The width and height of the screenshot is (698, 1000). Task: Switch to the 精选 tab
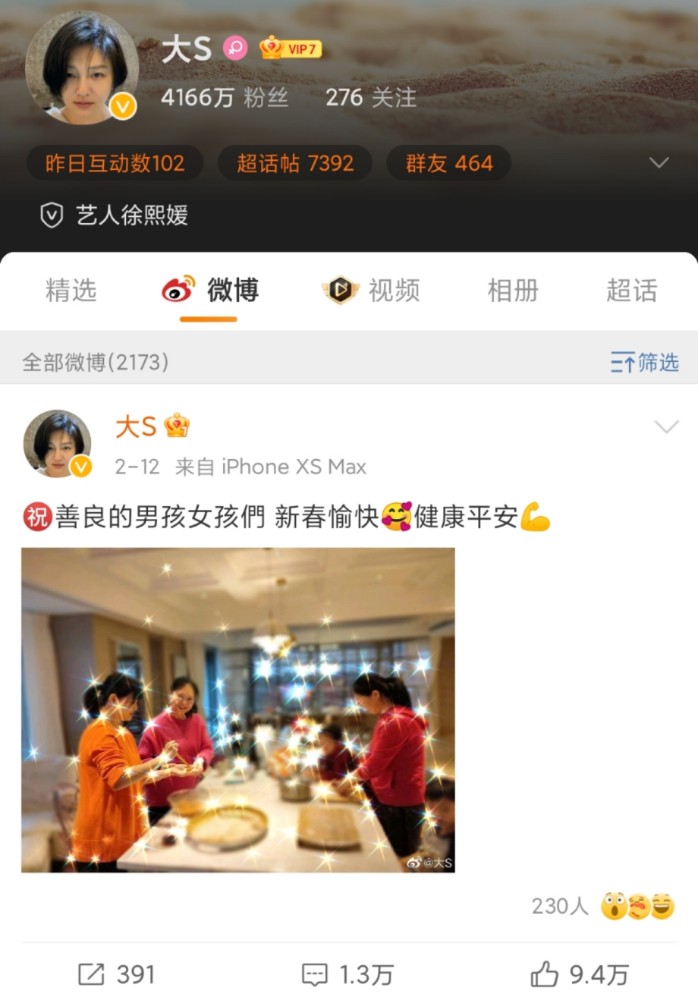click(71, 291)
